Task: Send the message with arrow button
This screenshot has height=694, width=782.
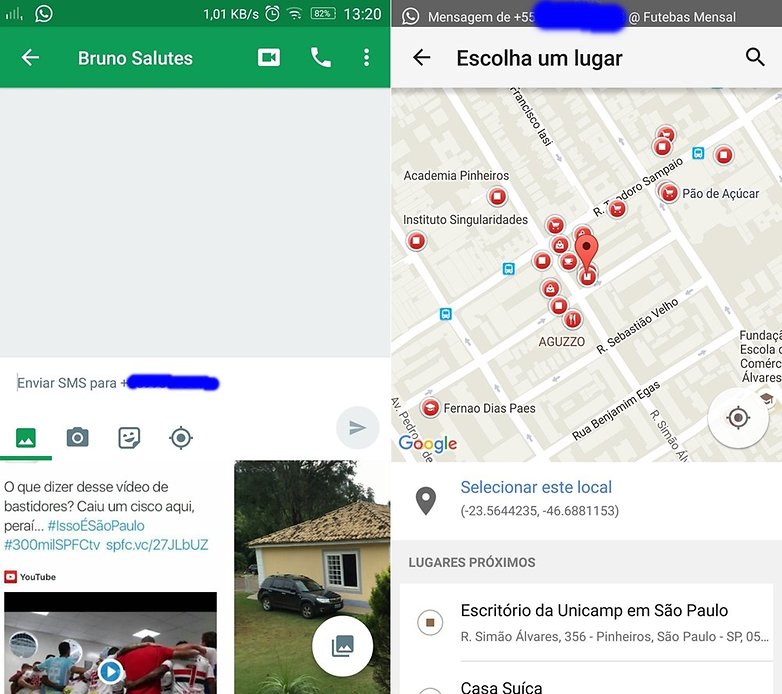Action: tap(357, 428)
